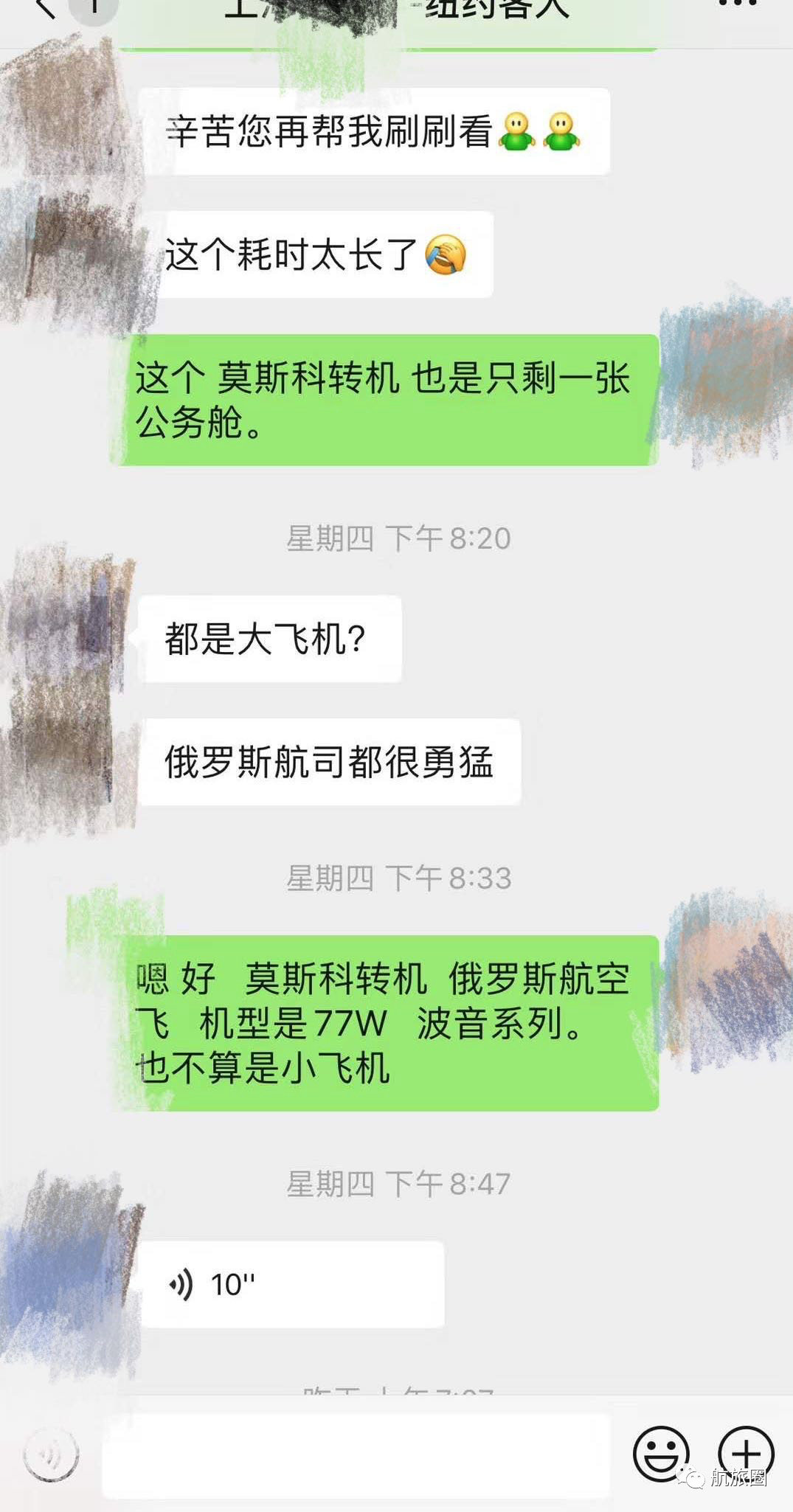Select the green bubble about Moscow transfer business class
The width and height of the screenshot is (793, 1512).
pyautogui.click(x=391, y=402)
